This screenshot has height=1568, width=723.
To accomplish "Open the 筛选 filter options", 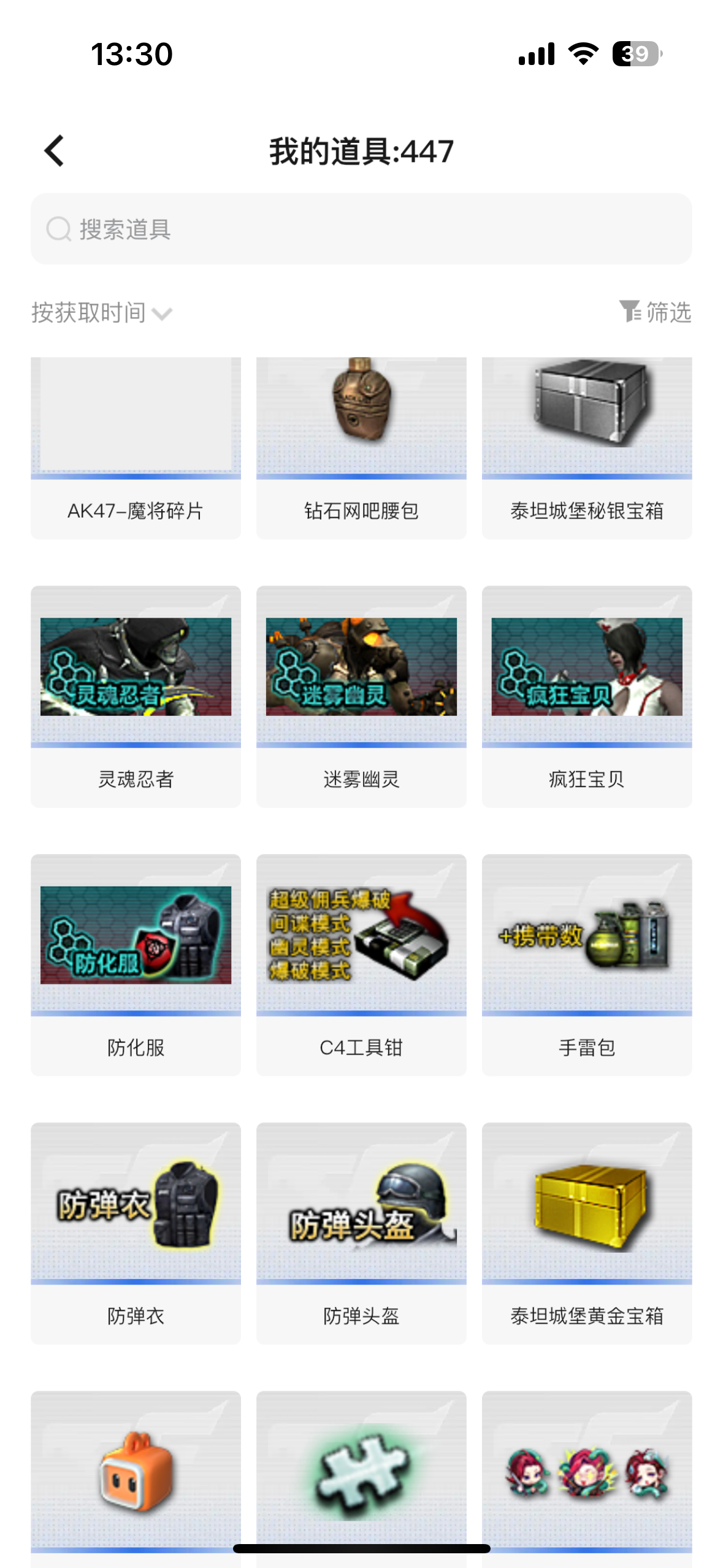I will (655, 312).
